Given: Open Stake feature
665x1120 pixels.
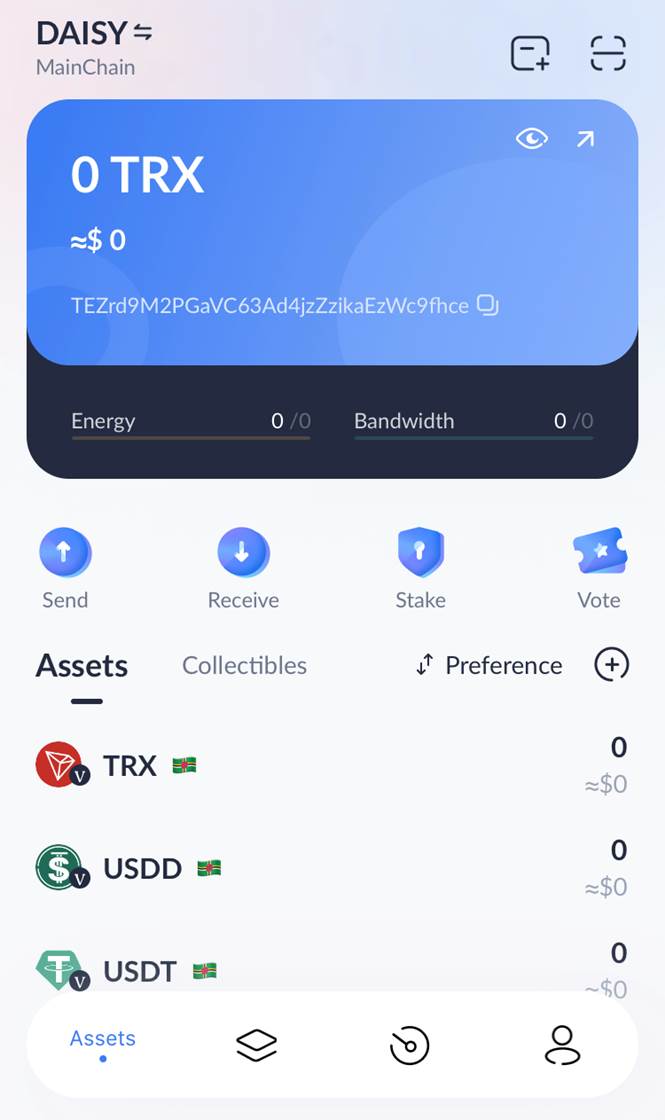Looking at the screenshot, I should 420,553.
